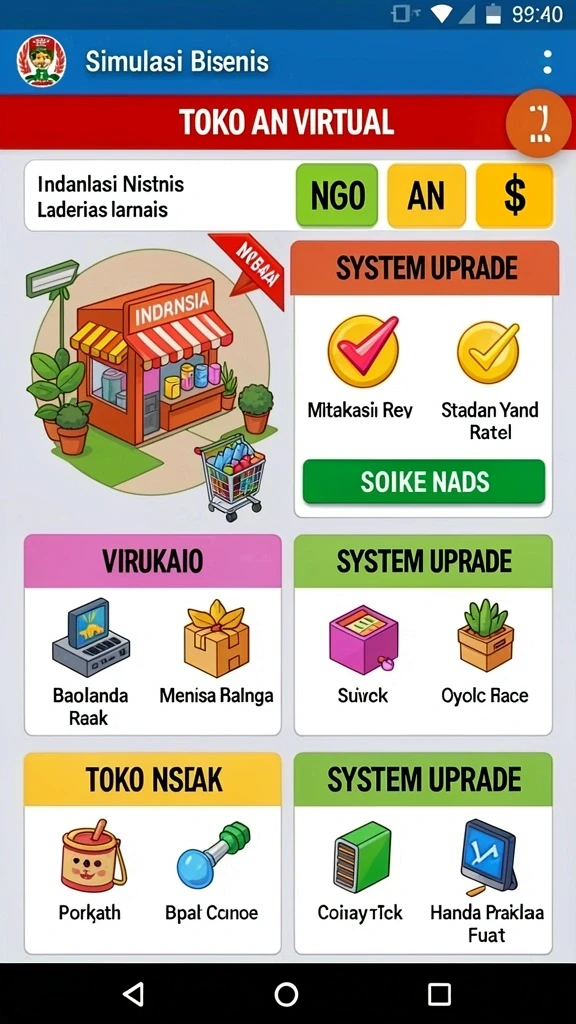Go back using the system back button
The image size is (576, 1024).
[133, 994]
